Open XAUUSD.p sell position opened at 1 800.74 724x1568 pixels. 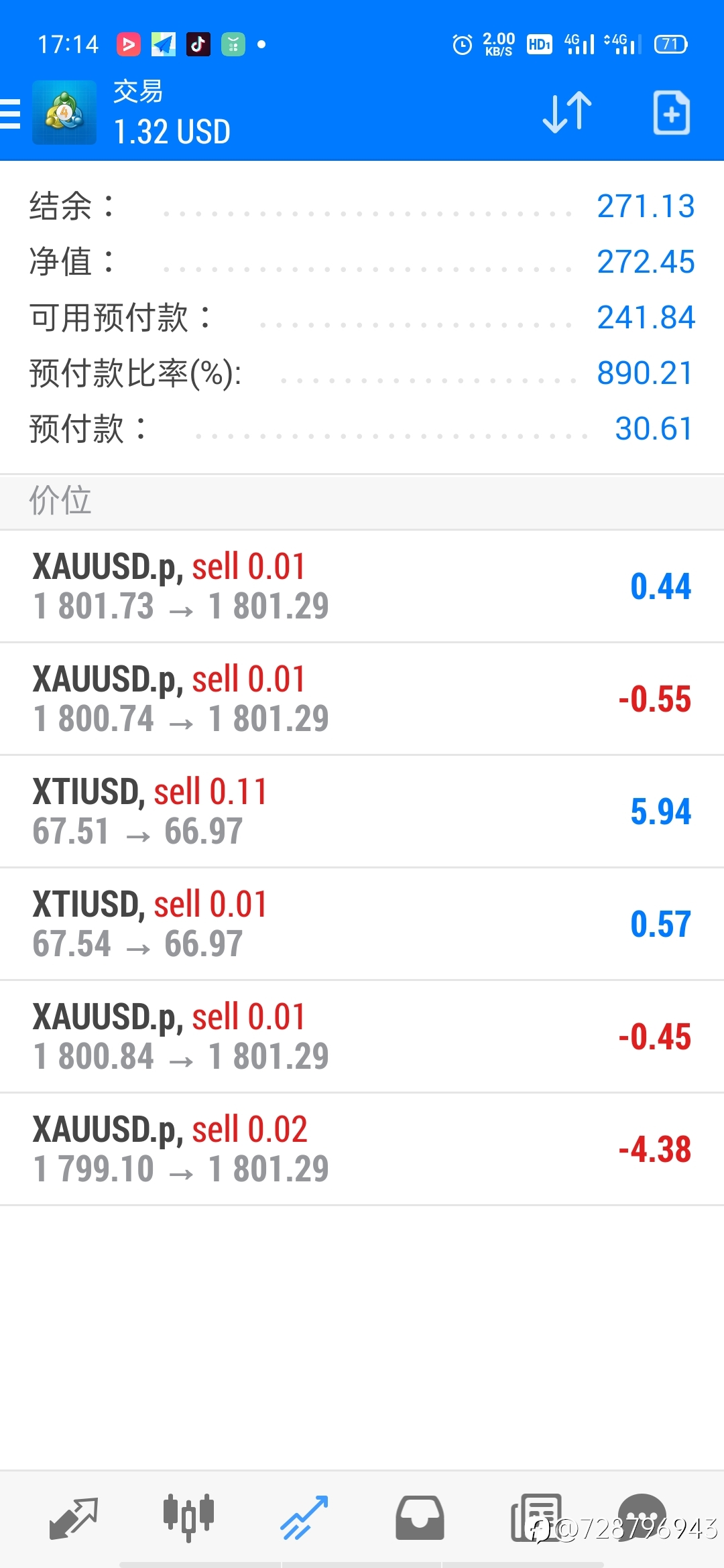[362, 699]
